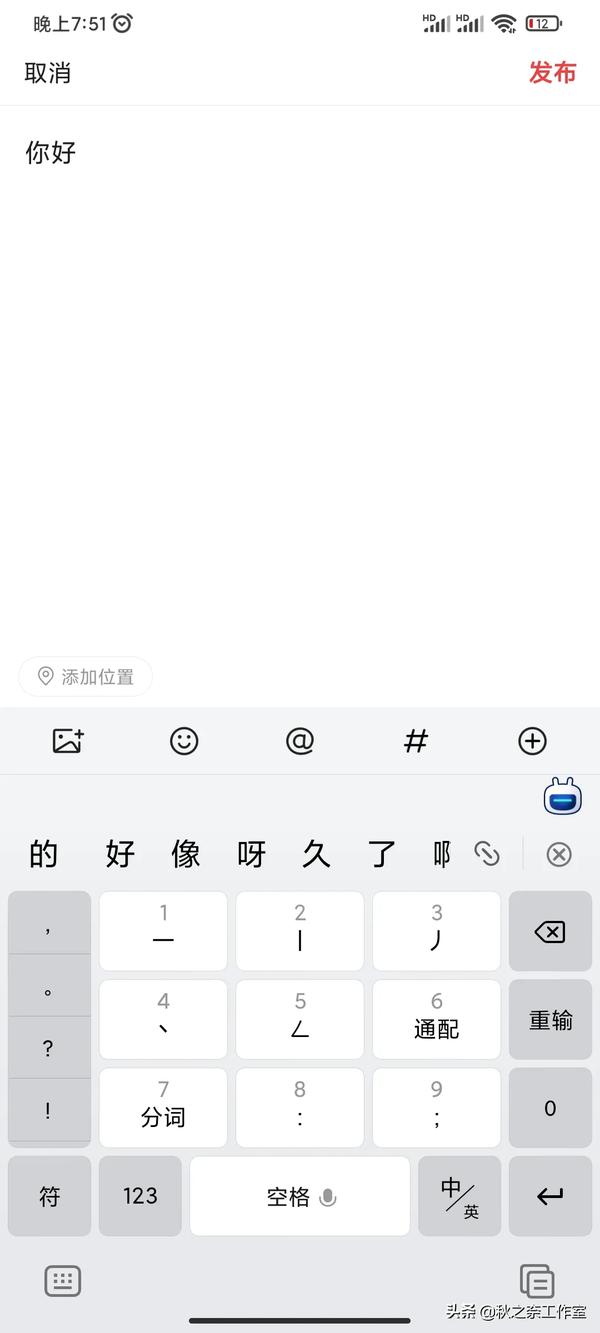Publish the post with 发布
600x1333 pixels.
click(x=553, y=73)
